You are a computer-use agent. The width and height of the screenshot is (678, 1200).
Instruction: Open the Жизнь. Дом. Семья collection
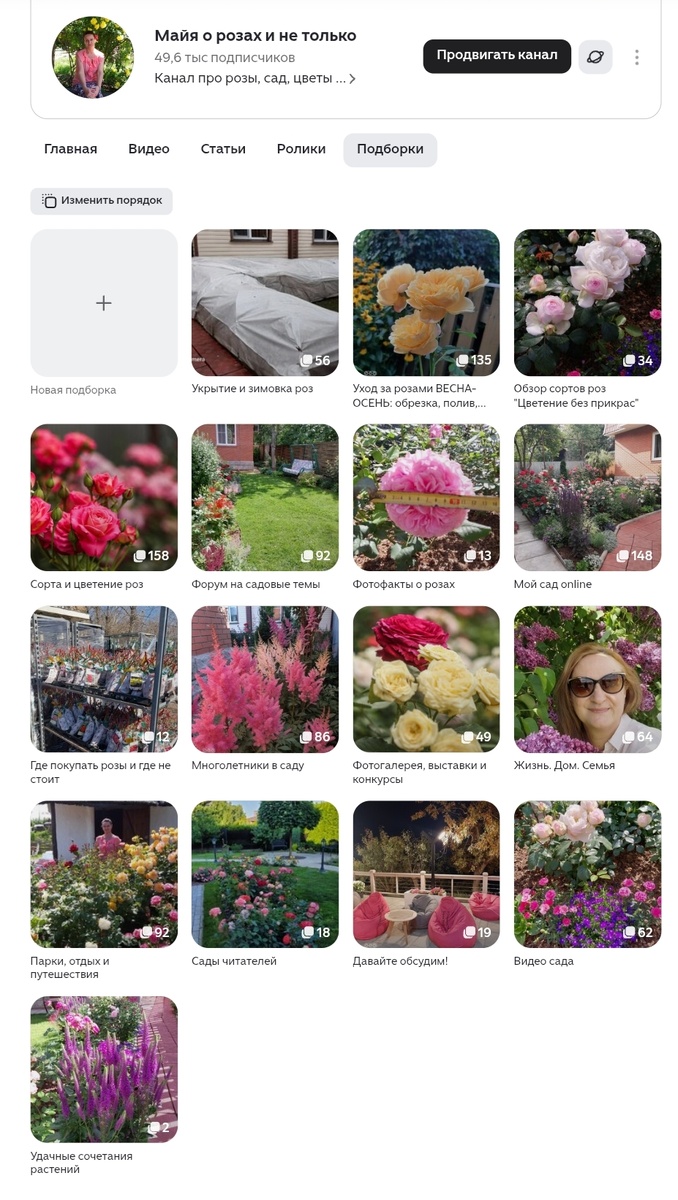587,679
